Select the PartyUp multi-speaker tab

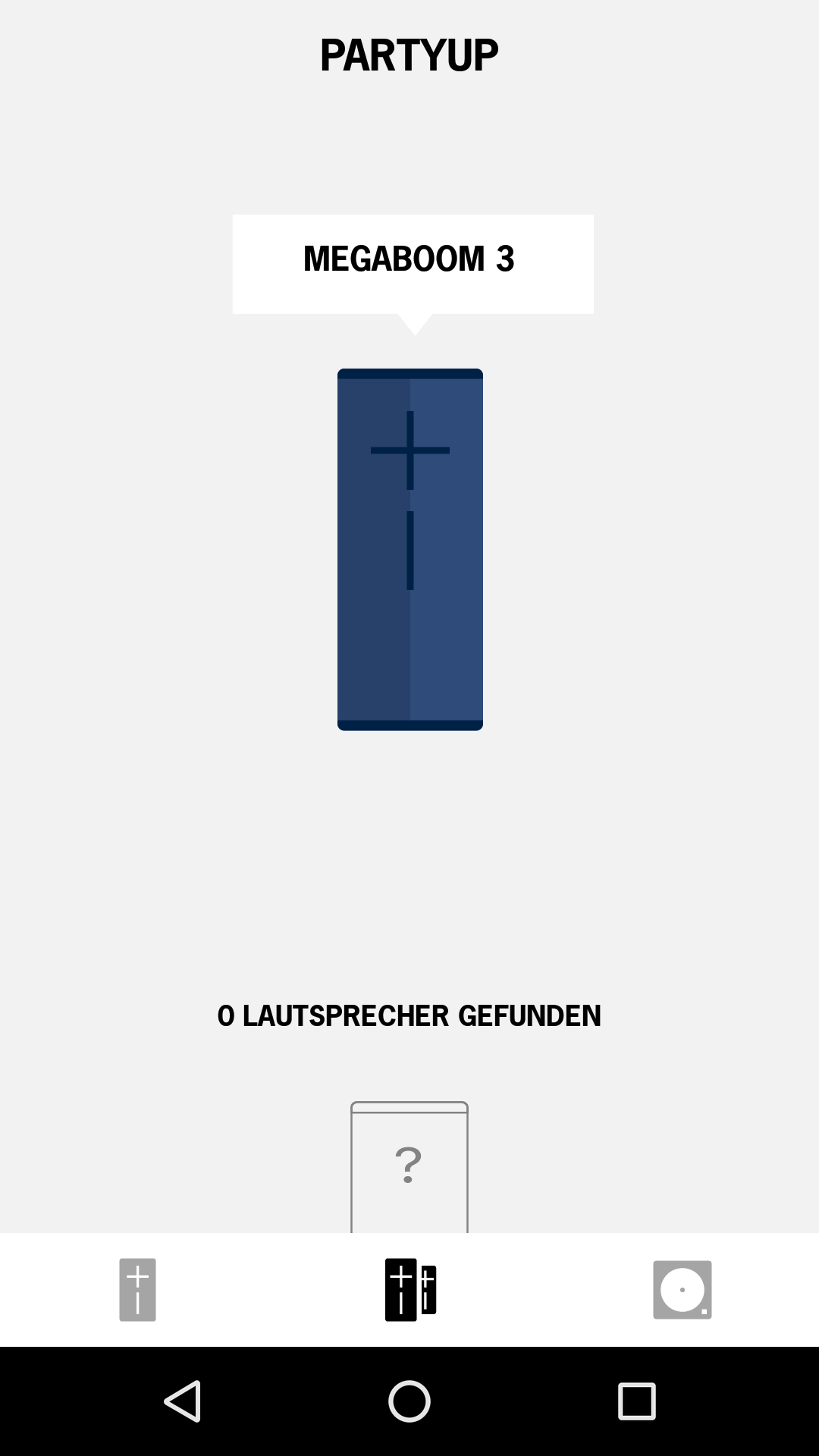pos(410,1289)
